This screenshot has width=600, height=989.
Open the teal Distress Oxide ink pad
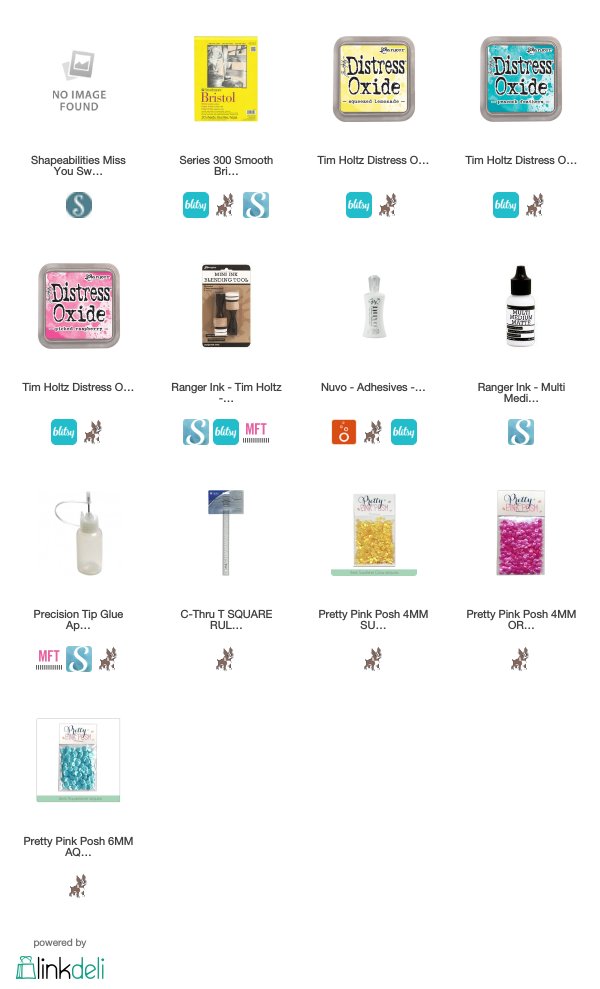click(521, 79)
